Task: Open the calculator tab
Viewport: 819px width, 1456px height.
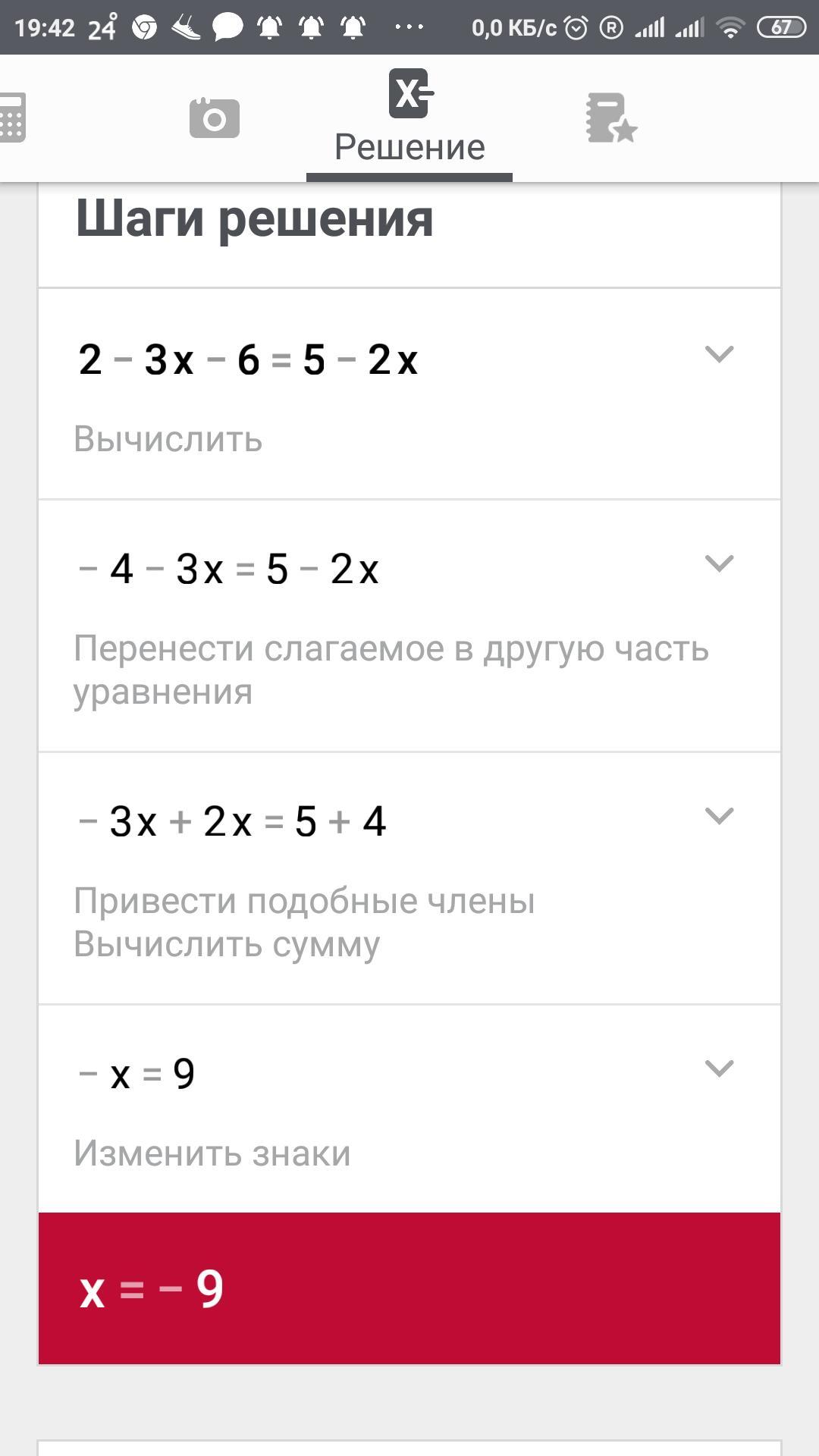Action: click(12, 118)
